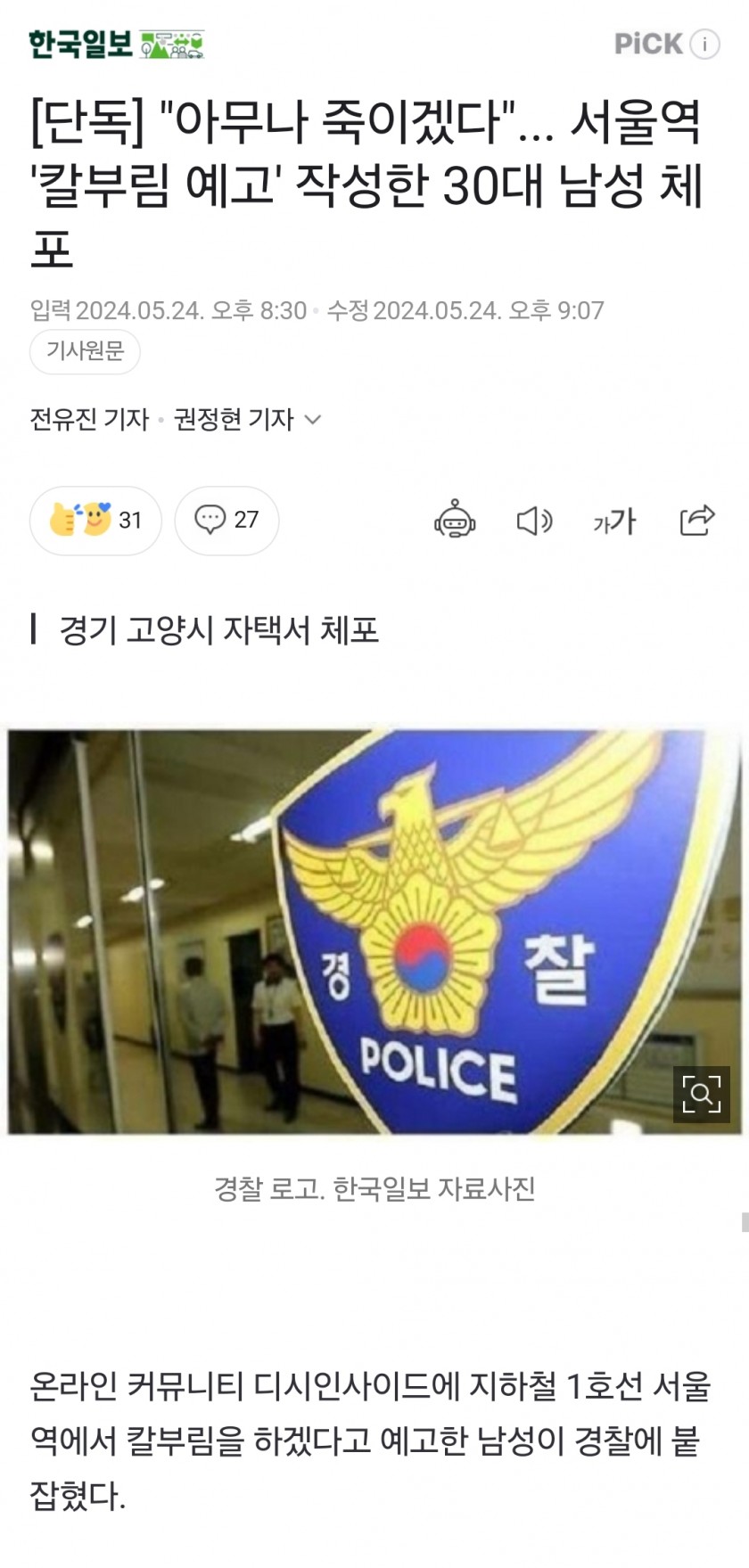Open the 한국일보 publisher page
Image resolution: width=749 pixels, height=1568 pixels.
tap(80, 43)
